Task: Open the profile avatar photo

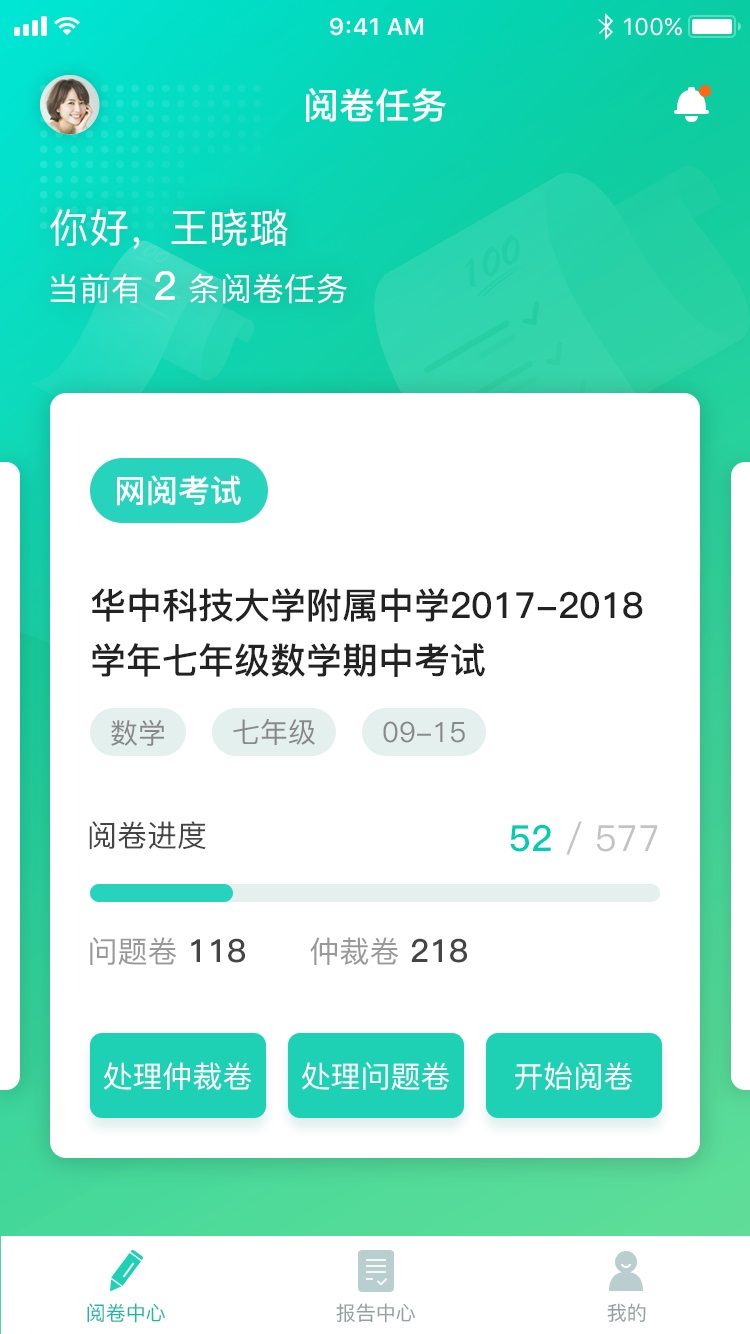Action: (x=69, y=105)
